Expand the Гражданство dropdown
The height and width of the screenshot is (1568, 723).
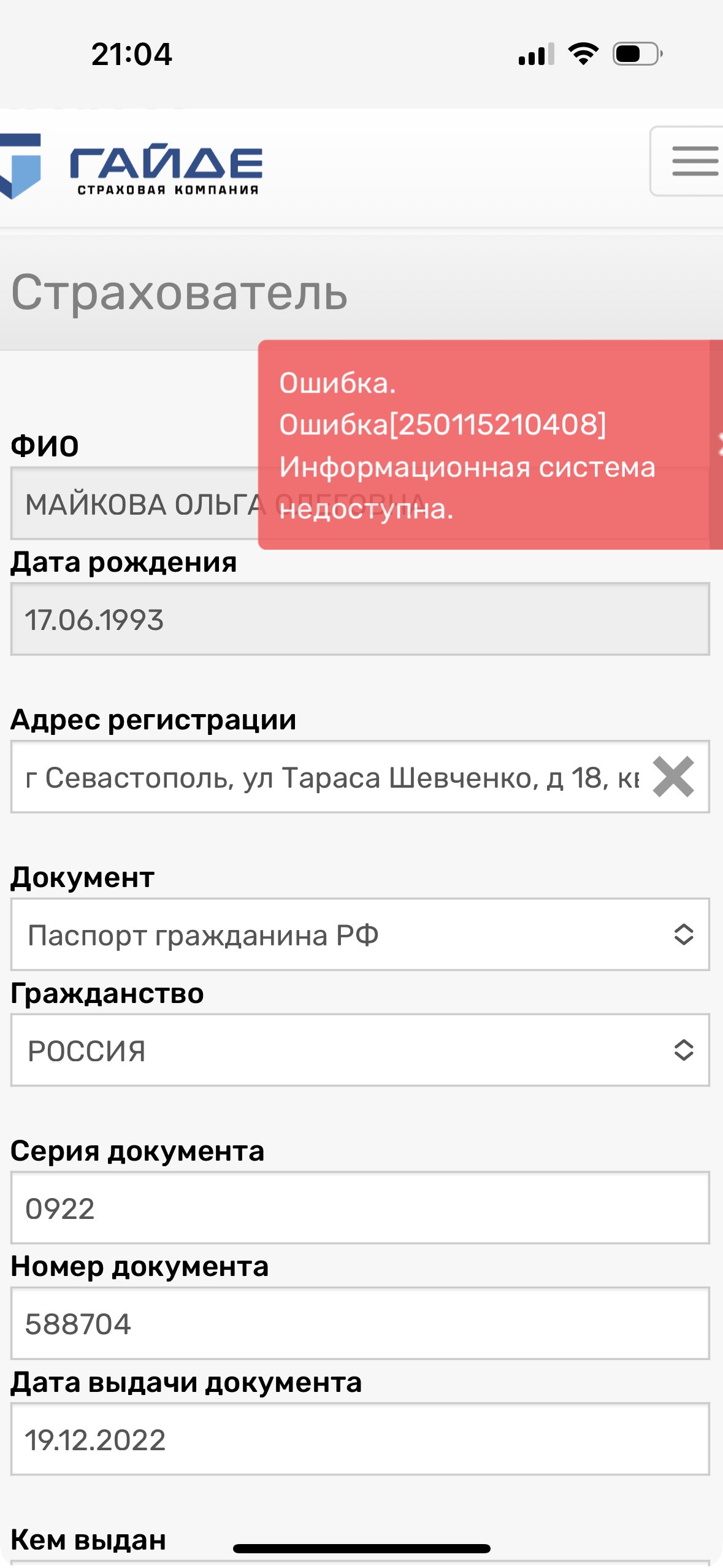[360, 1050]
